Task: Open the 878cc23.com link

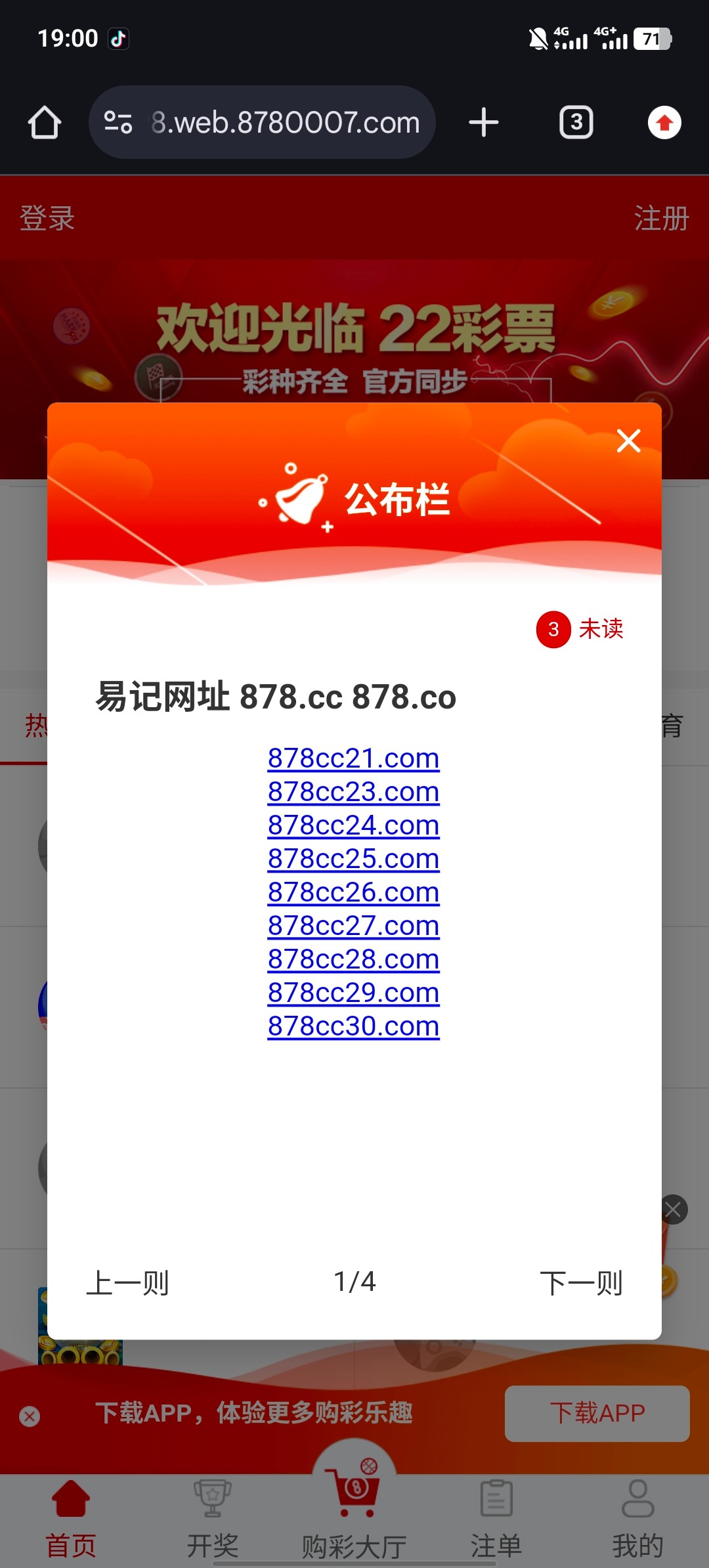Action: (353, 792)
